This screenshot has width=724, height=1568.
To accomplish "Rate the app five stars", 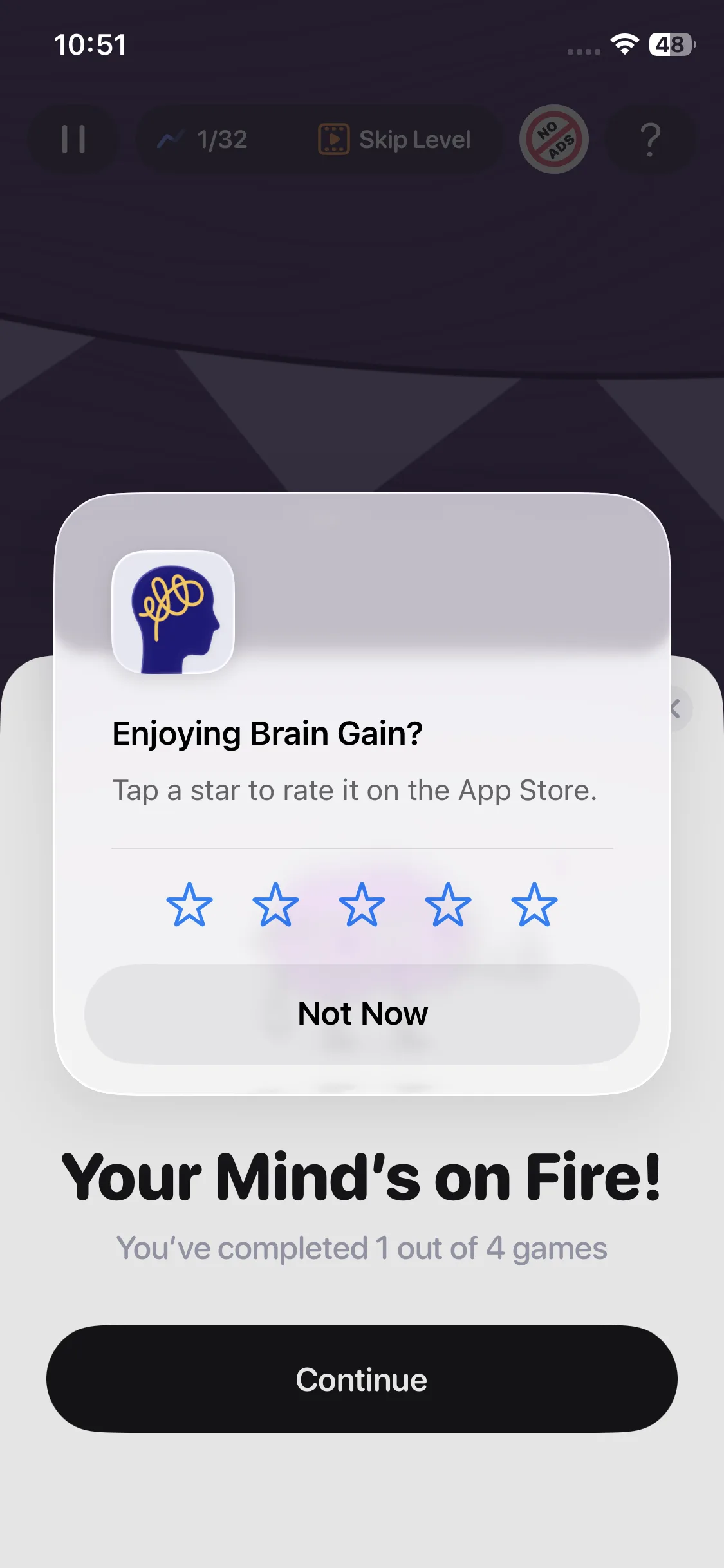I will [x=534, y=904].
